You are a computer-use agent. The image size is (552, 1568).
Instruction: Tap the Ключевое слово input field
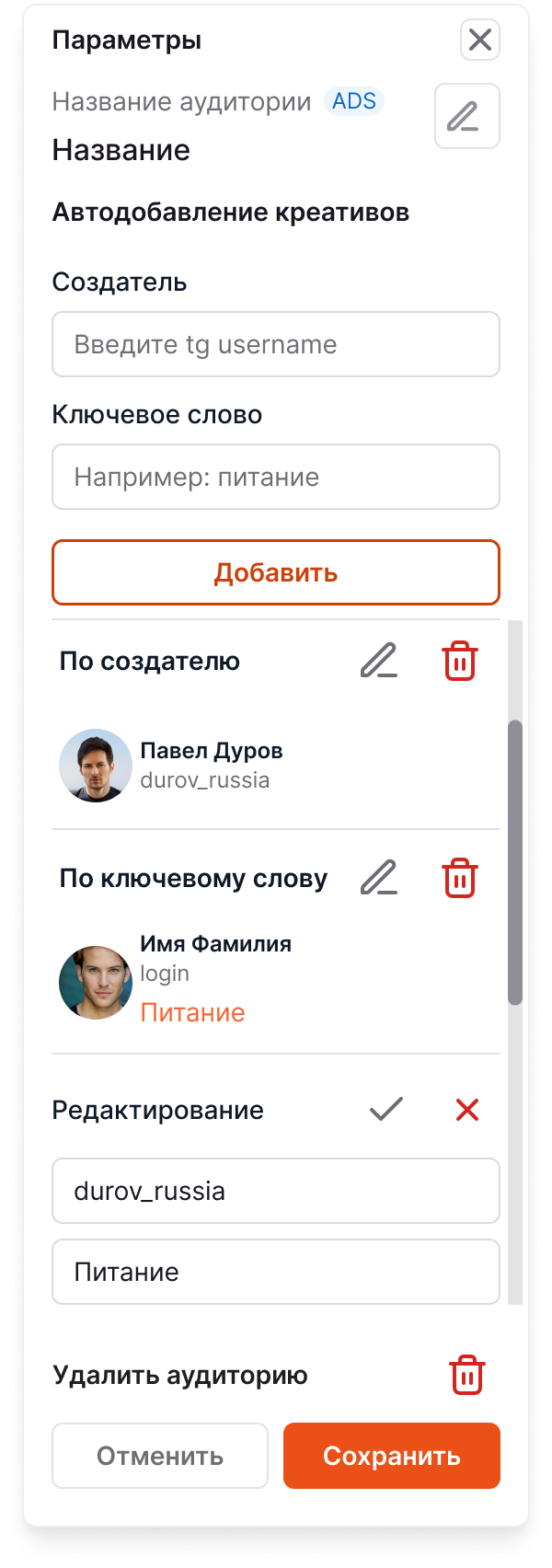click(276, 477)
